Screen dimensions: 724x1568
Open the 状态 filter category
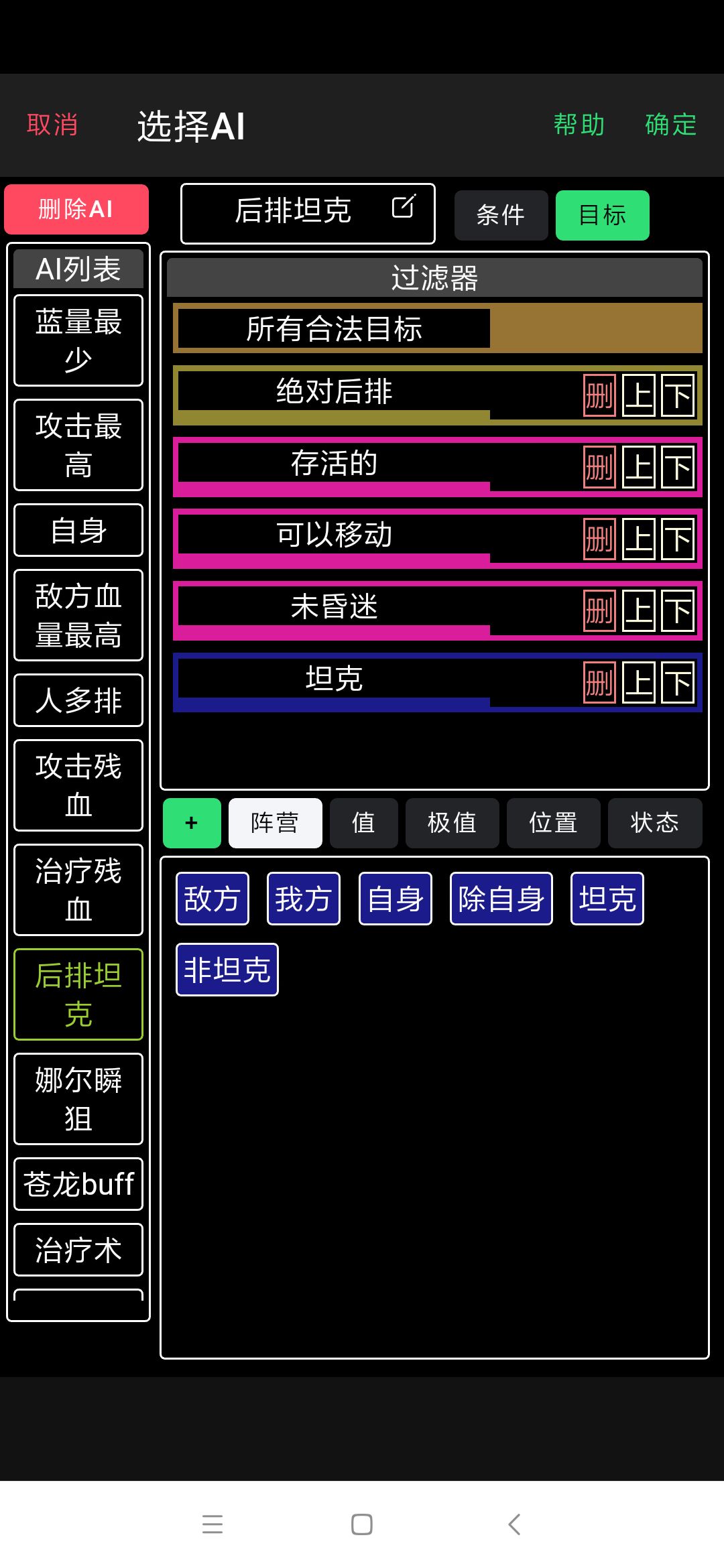click(654, 823)
